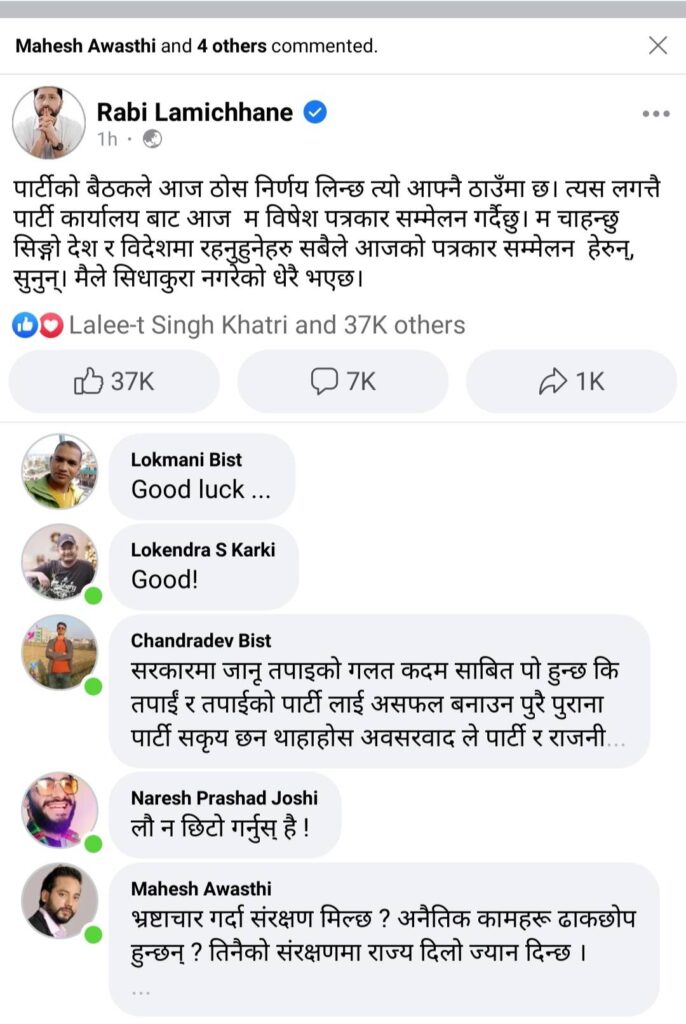686x1024 pixels.
Task: Tap Chandradev Bist's profile photo
Action: pos(59,652)
